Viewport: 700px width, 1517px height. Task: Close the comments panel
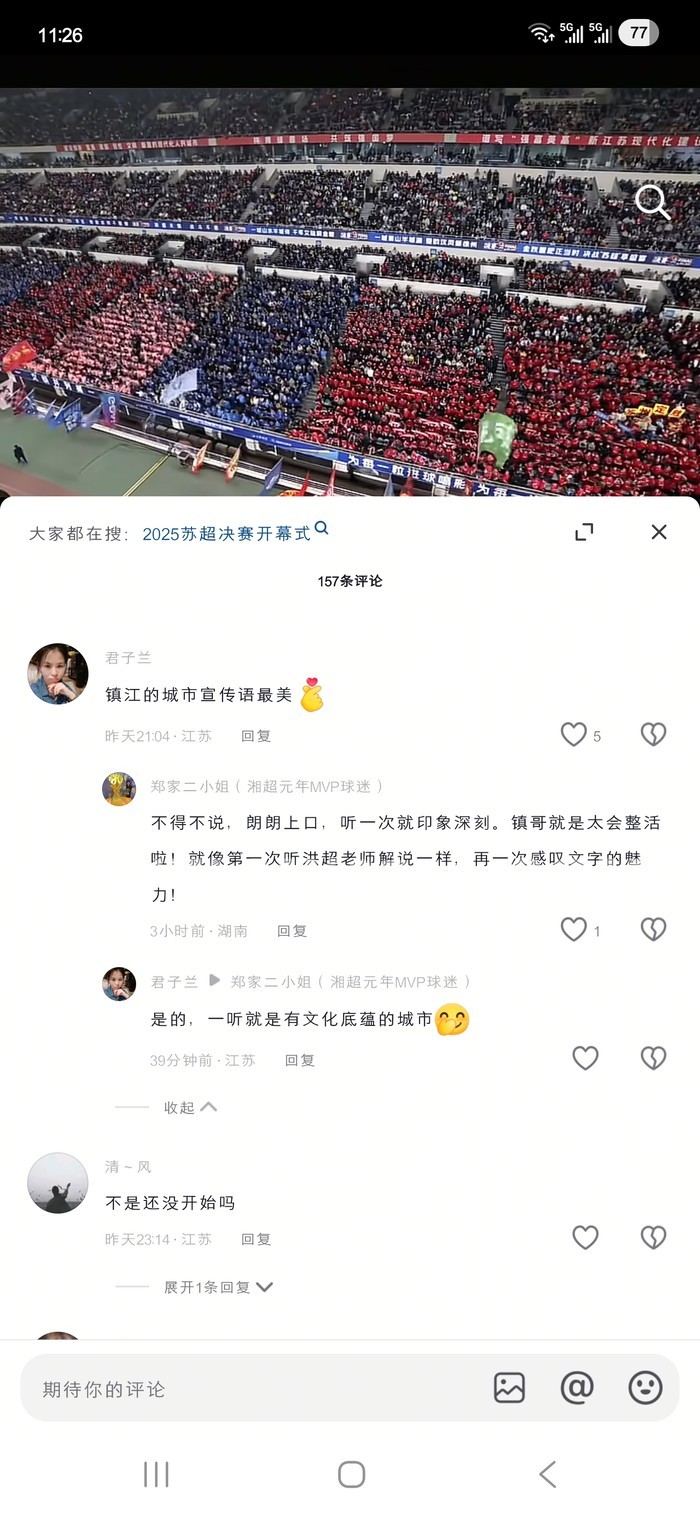tap(659, 532)
